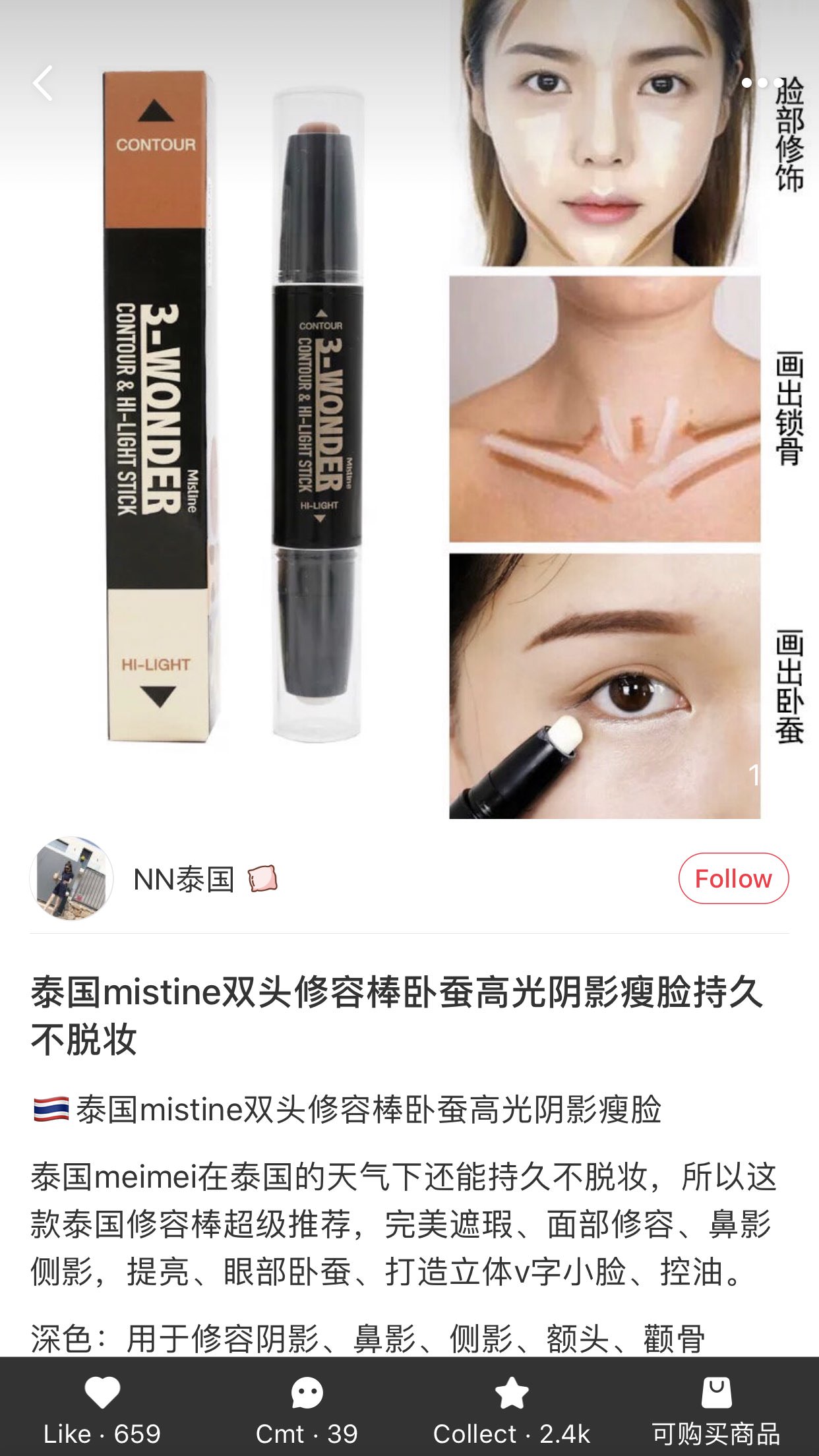819x1456 pixels.
Task: Go back using the top-left arrow
Action: [43, 84]
